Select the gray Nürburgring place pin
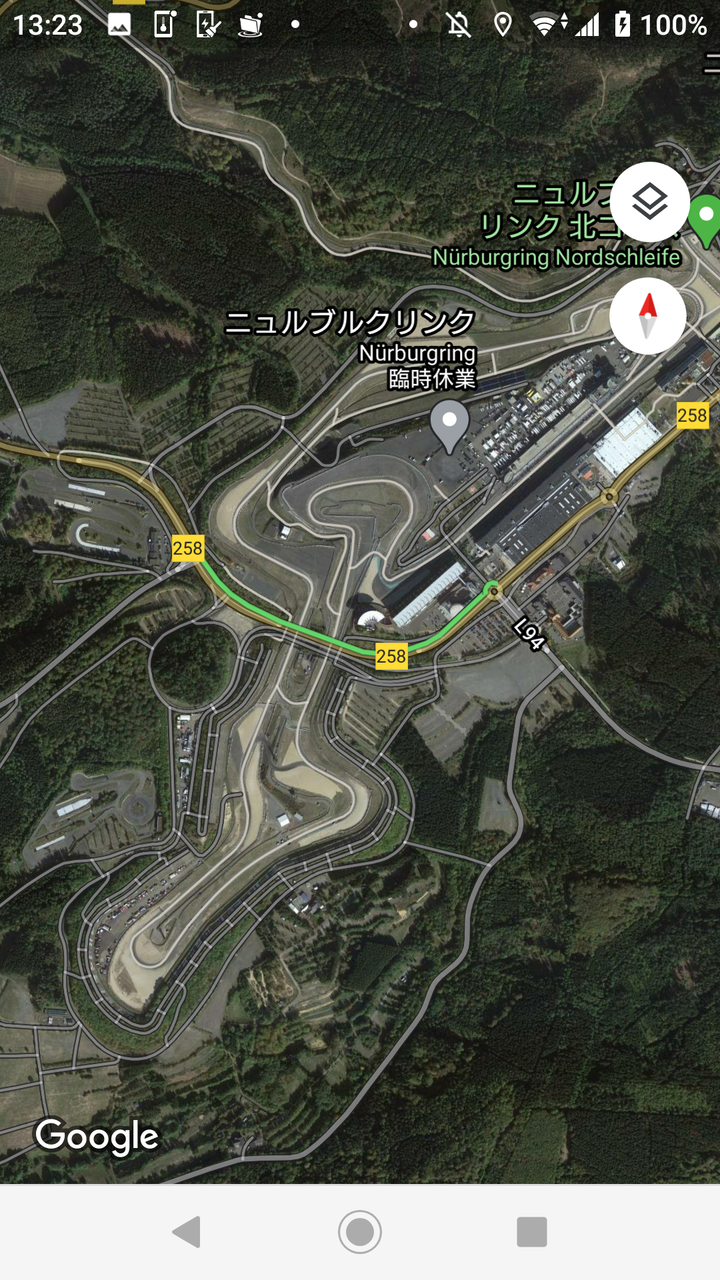 pos(450,425)
